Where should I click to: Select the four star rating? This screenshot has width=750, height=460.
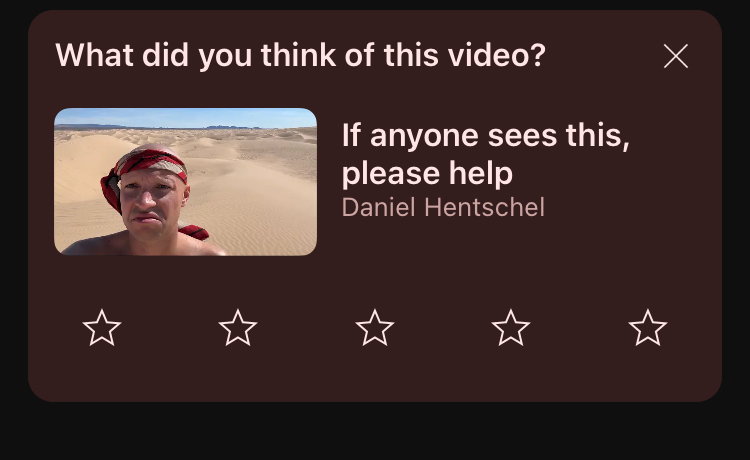511,328
